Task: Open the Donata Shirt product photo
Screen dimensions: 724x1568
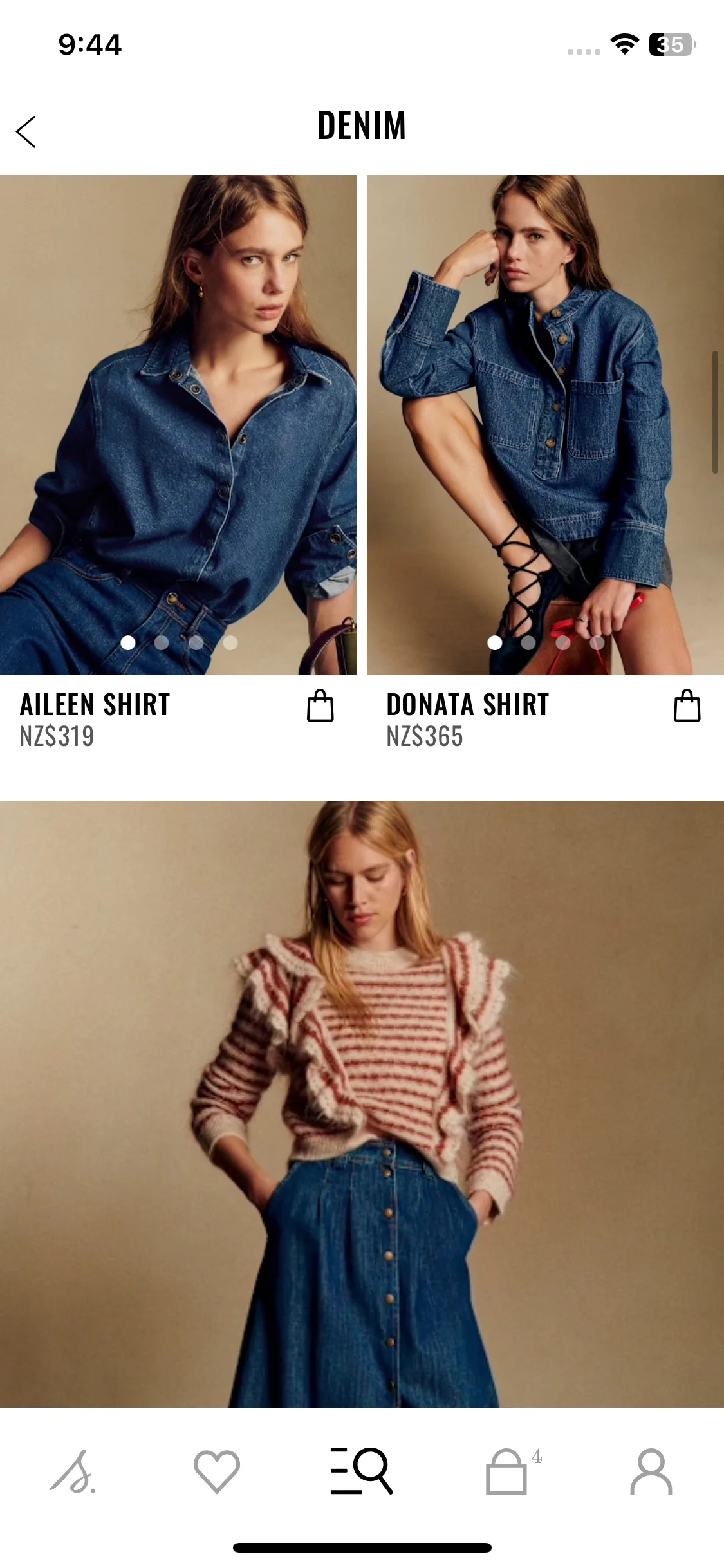Action: tap(545, 425)
